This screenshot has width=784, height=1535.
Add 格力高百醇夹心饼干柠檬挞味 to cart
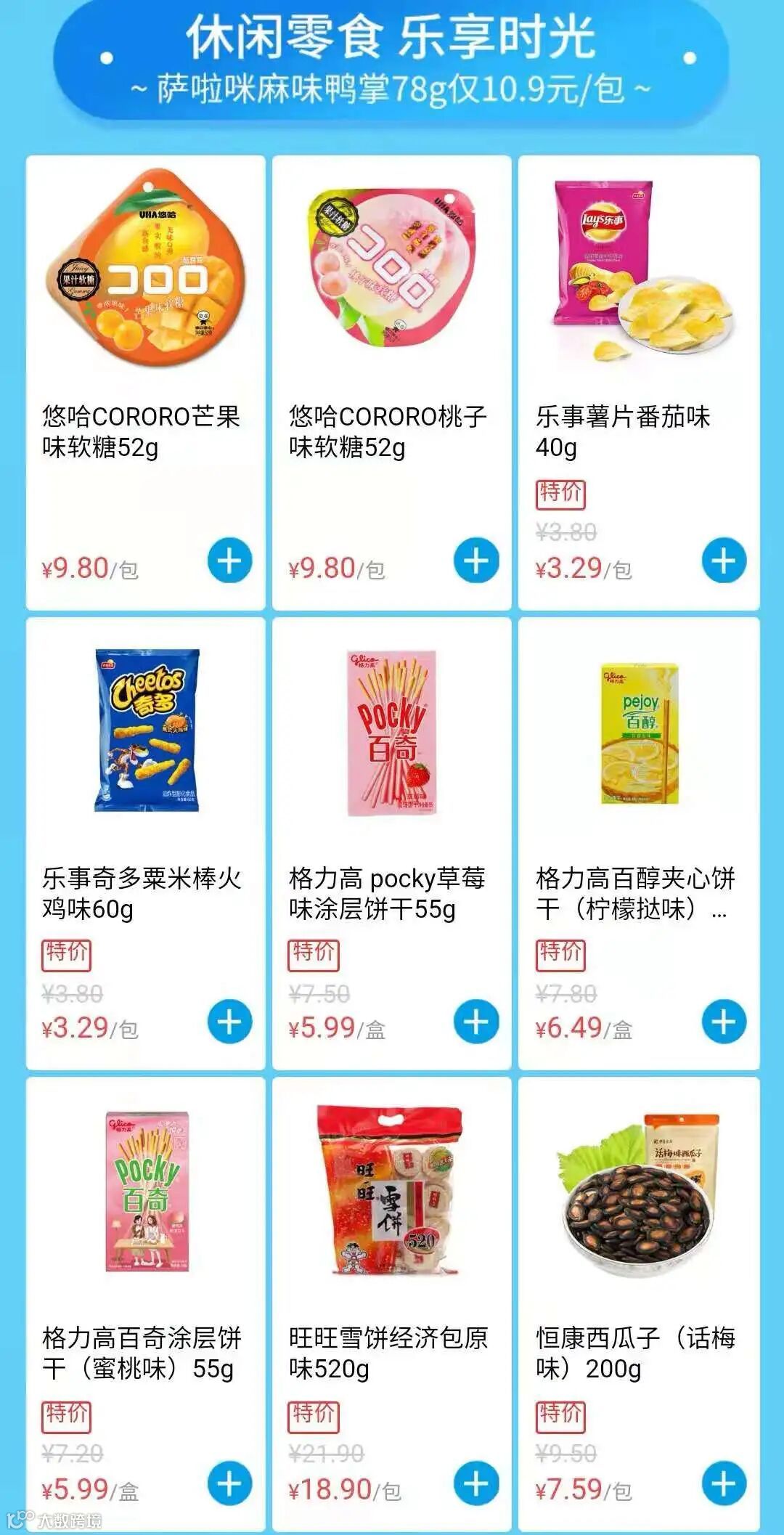pyautogui.click(x=724, y=1022)
